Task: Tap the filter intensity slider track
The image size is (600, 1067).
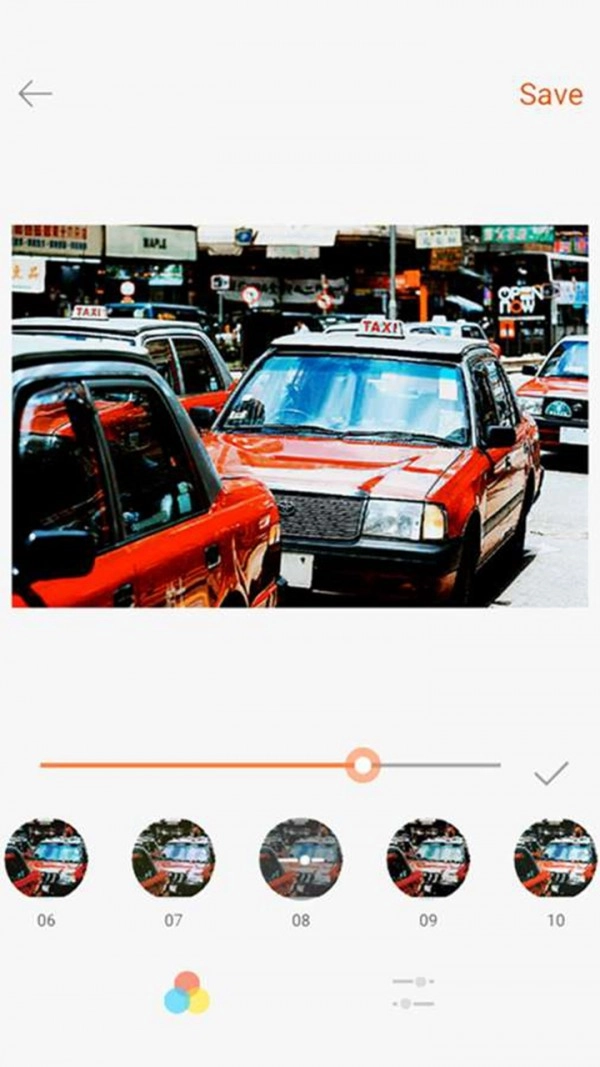Action: pos(200,766)
